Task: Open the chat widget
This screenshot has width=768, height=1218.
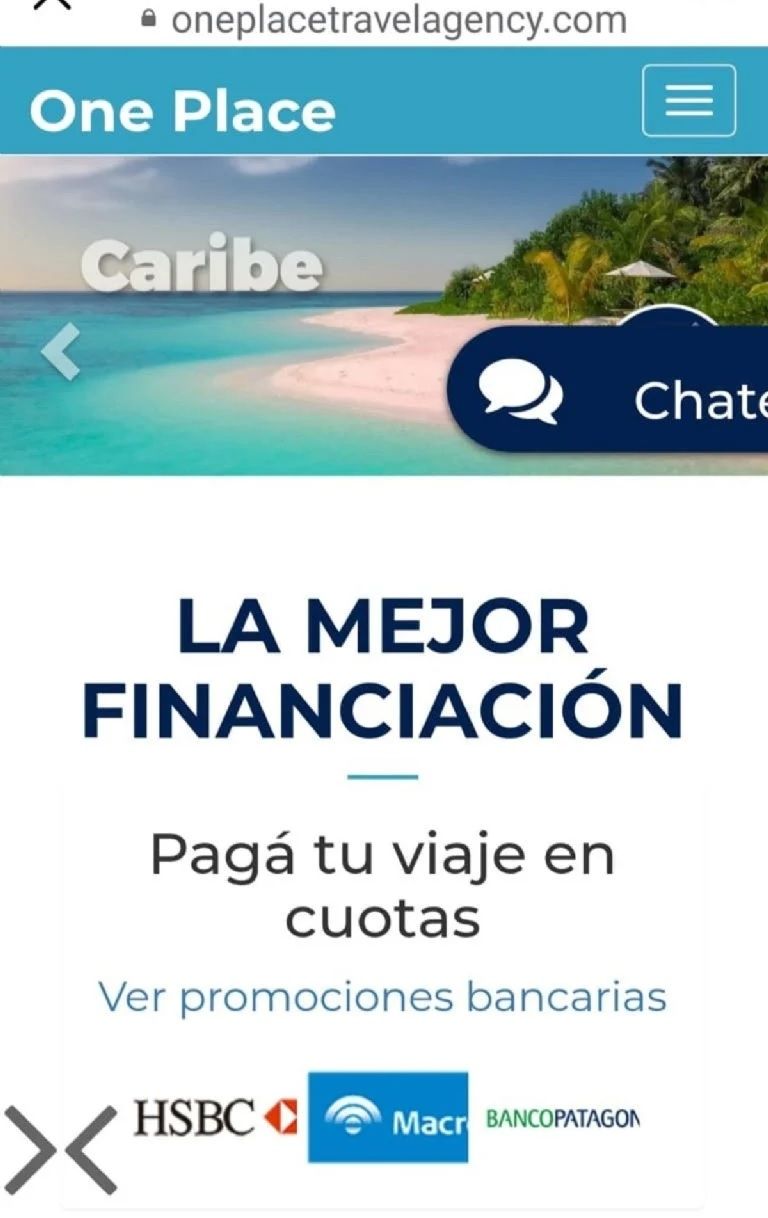Action: click(610, 395)
